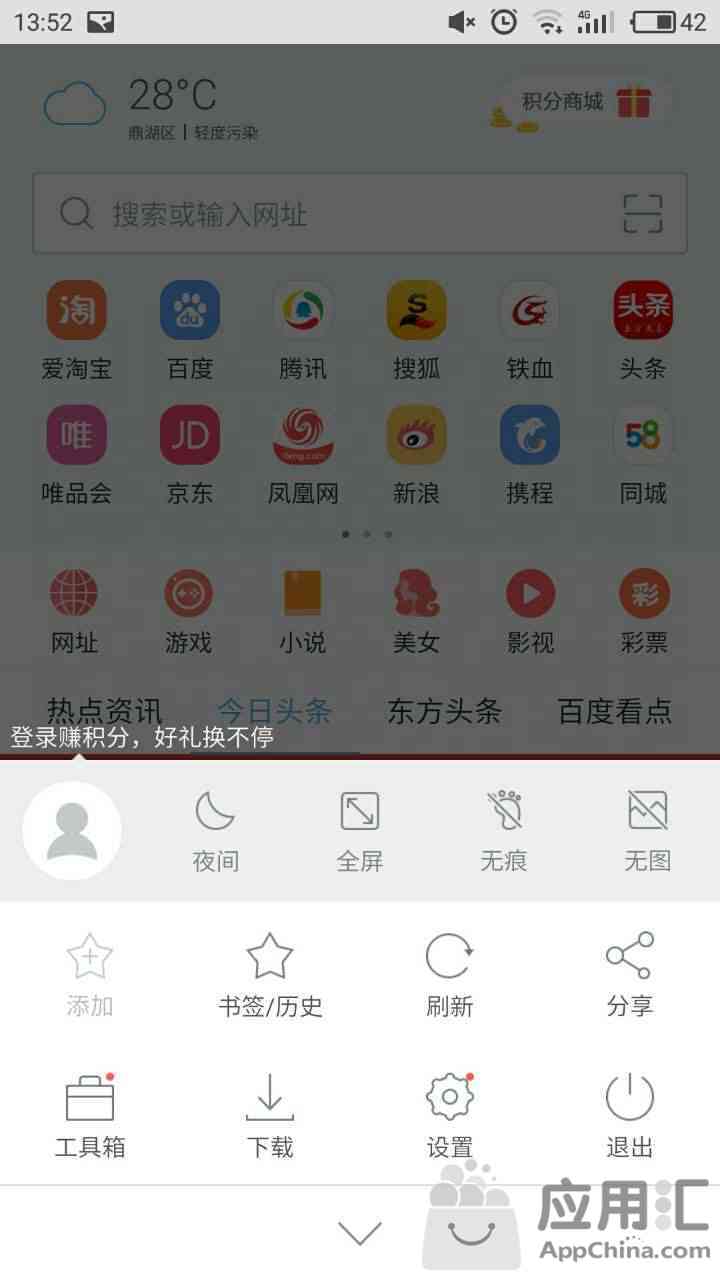Open downloads (下载)
The image size is (720, 1280).
tap(270, 1116)
